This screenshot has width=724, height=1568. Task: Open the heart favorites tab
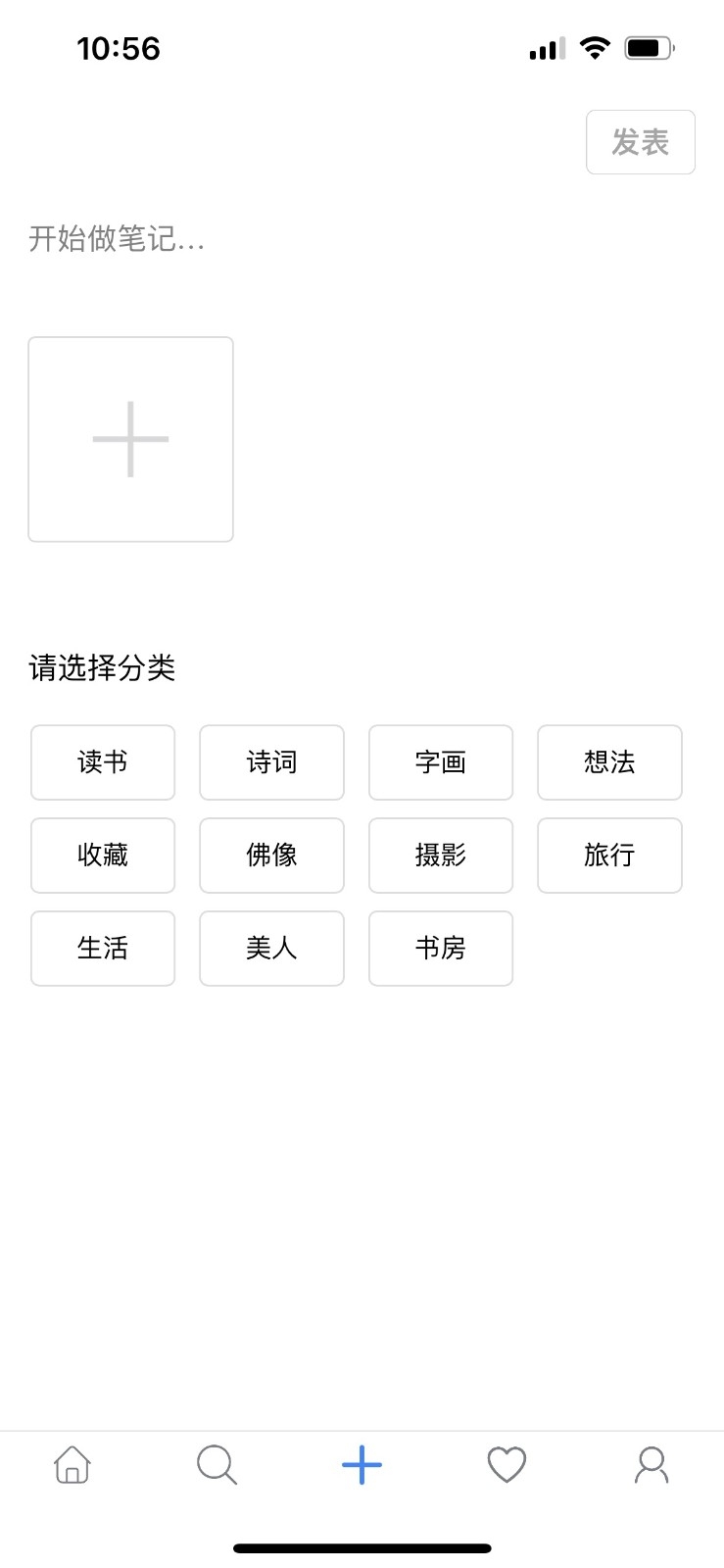tap(507, 1465)
